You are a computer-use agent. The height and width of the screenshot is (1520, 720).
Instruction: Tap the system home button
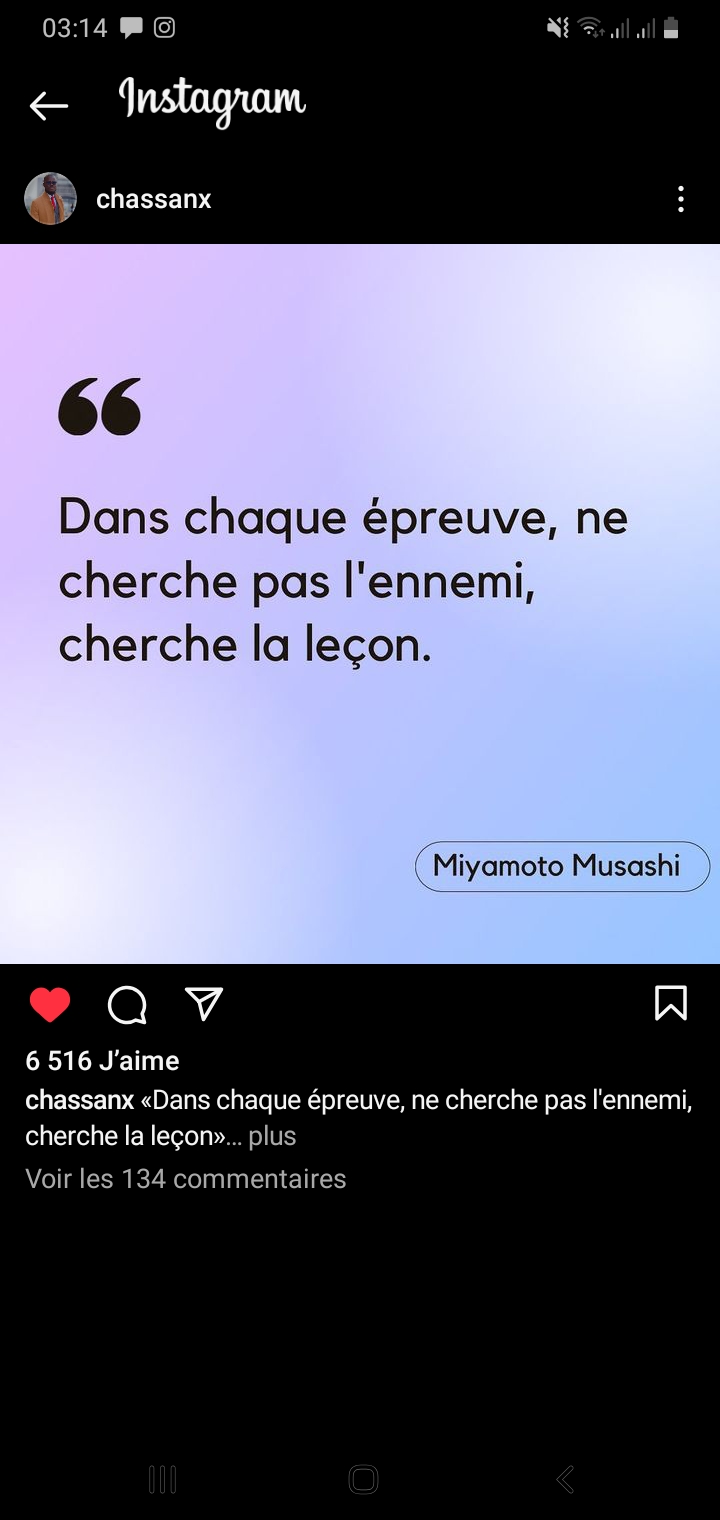point(363,1479)
